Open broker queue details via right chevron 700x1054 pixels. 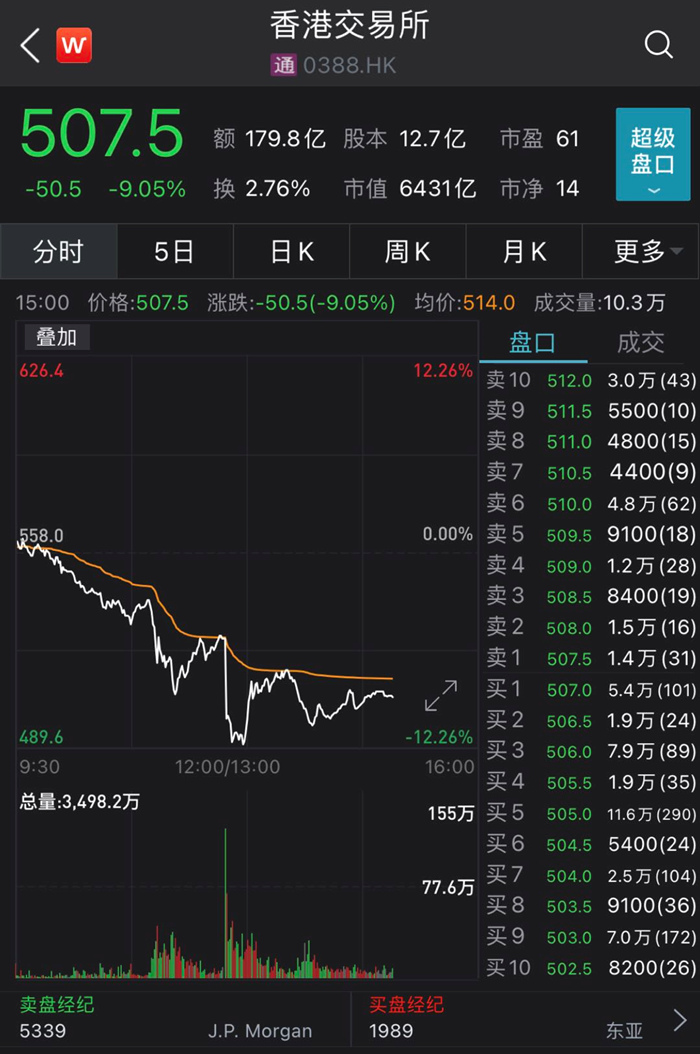tap(680, 1020)
